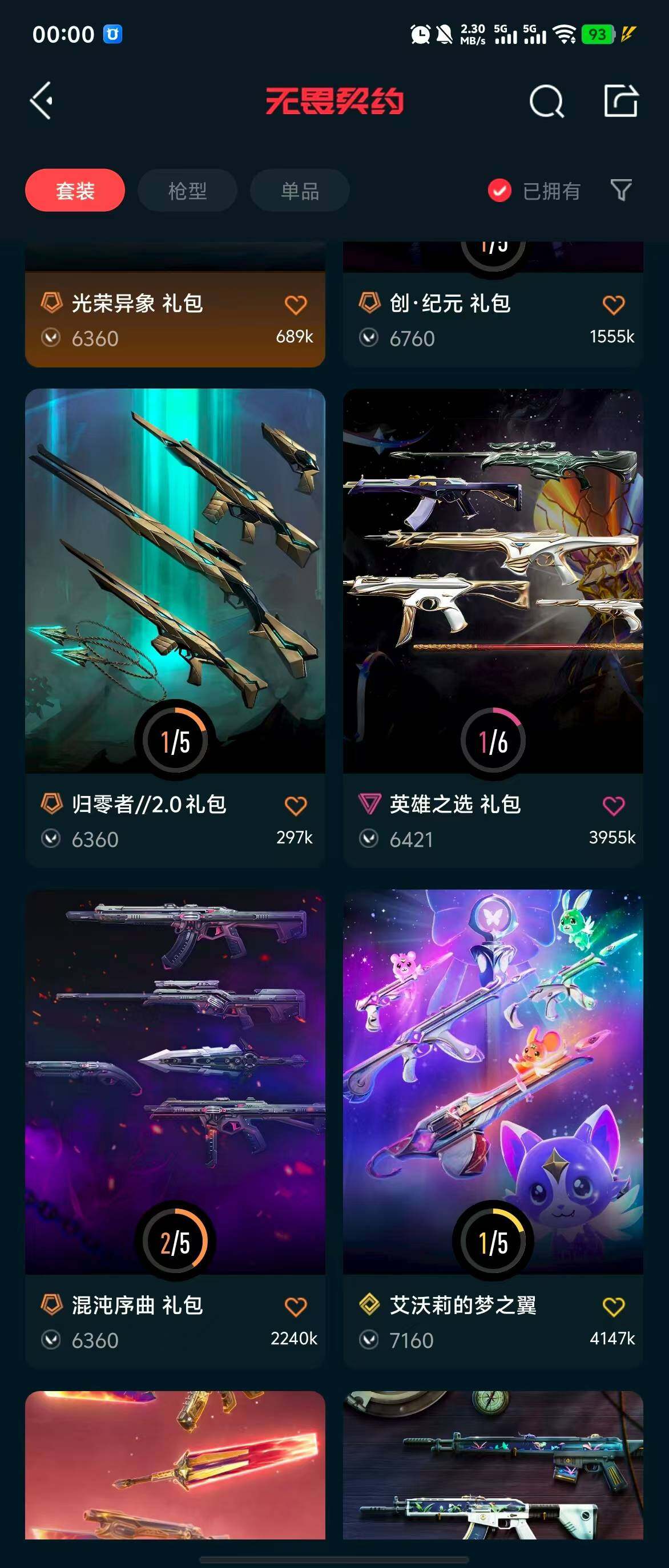Like the 创·纪元 礼包 bundle

(613, 304)
